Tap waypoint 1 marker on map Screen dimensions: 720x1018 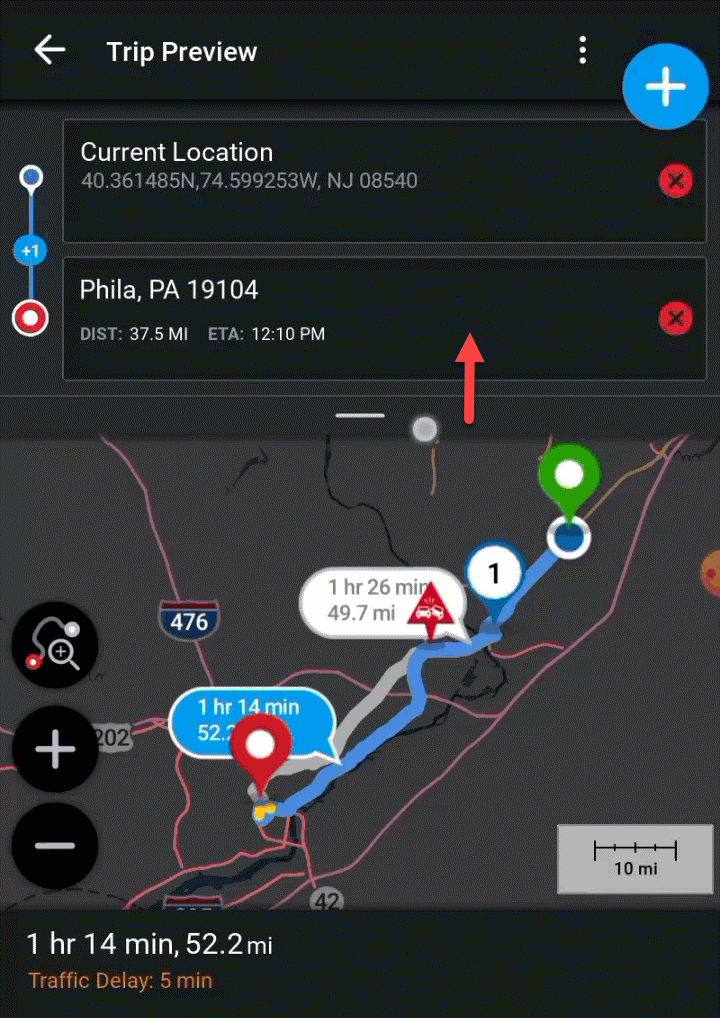[x=494, y=573]
